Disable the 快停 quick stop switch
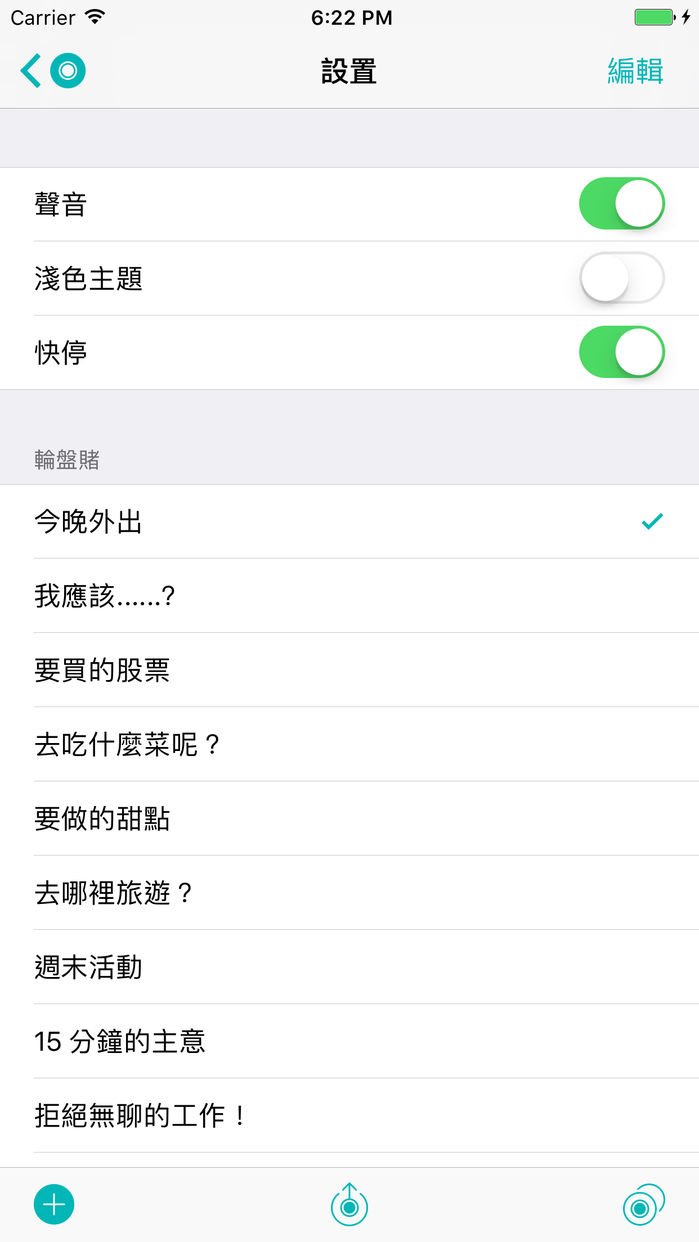The image size is (699, 1242). [x=621, y=352]
